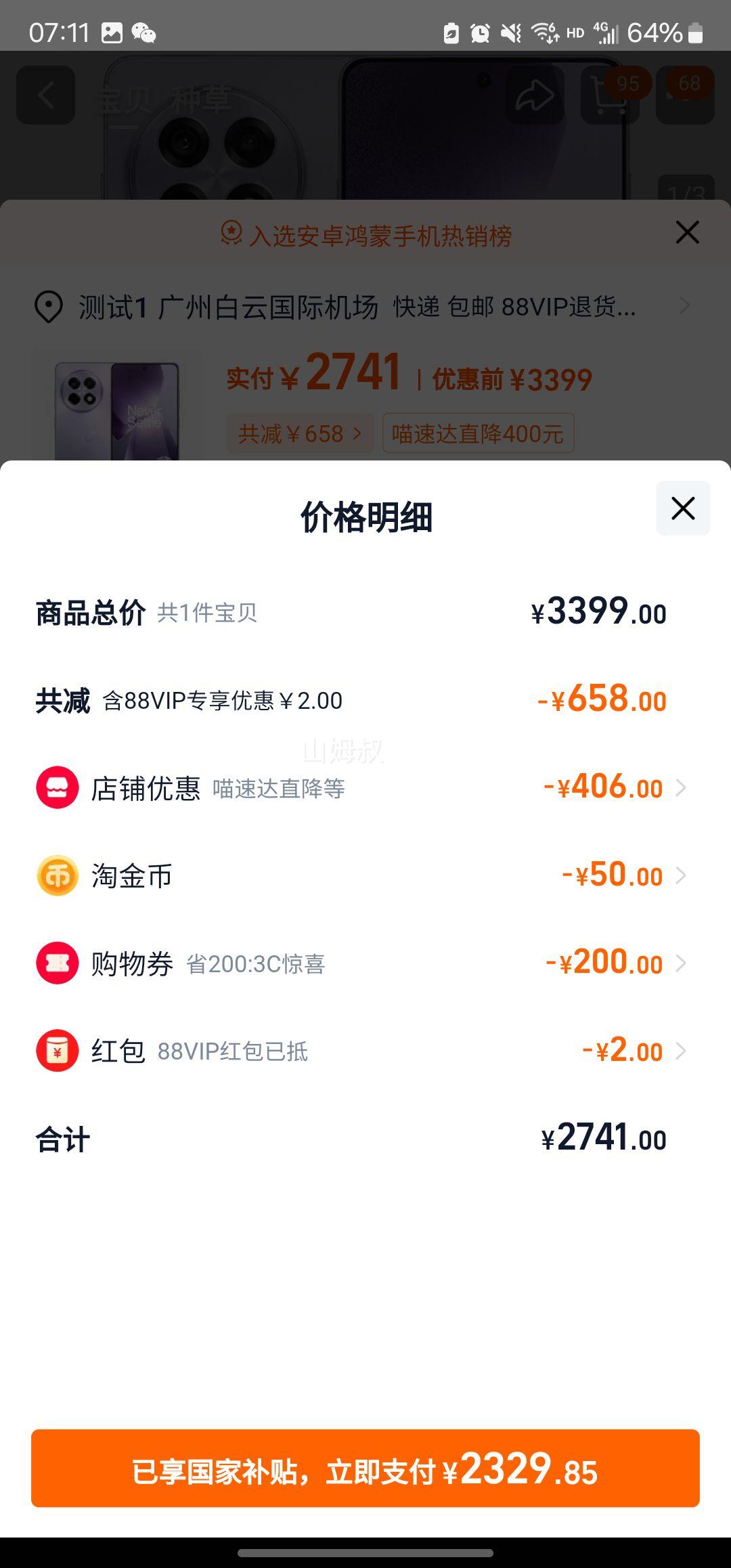Screen dimensions: 731x1568
Task: Tap the share arrow icon
Action: 535,95
